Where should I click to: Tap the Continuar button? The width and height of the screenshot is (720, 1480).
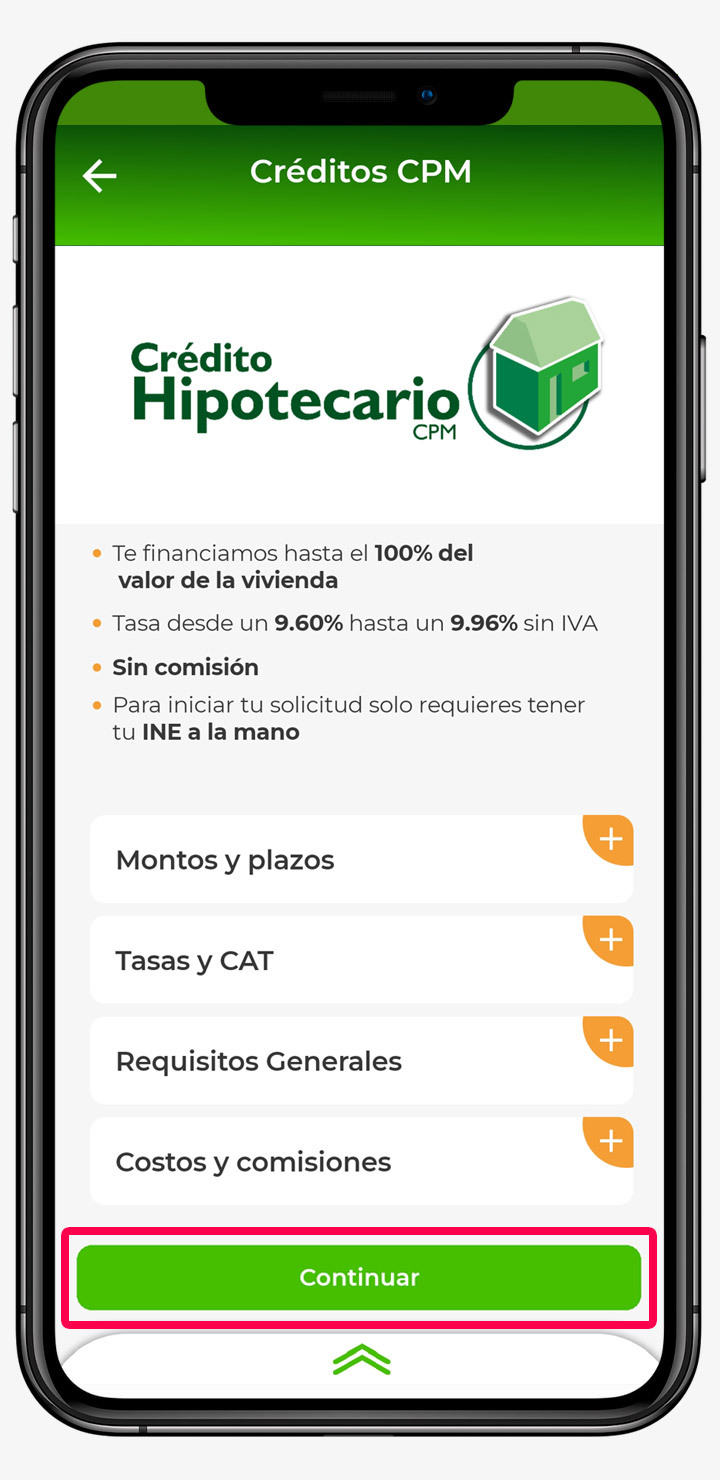click(359, 1277)
